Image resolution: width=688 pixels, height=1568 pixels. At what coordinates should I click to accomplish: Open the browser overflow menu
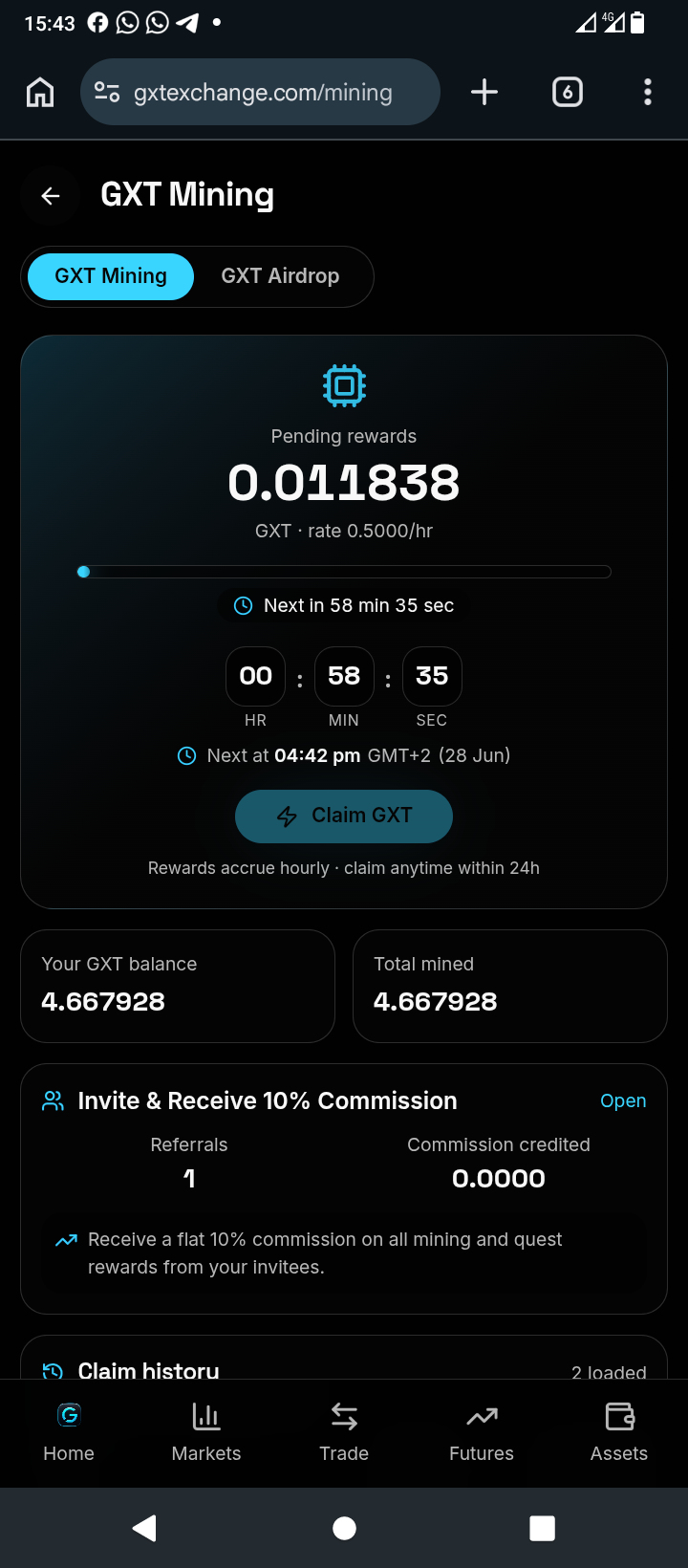click(648, 92)
